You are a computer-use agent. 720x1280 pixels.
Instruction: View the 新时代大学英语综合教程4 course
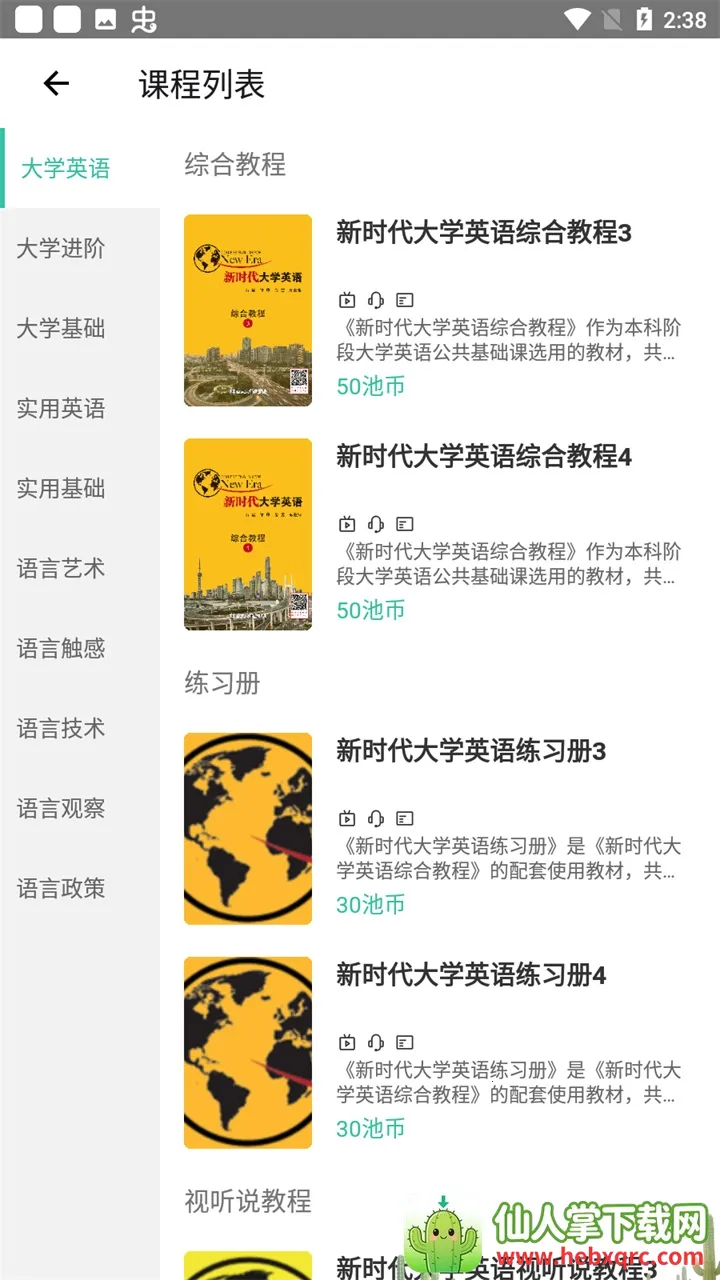(484, 458)
